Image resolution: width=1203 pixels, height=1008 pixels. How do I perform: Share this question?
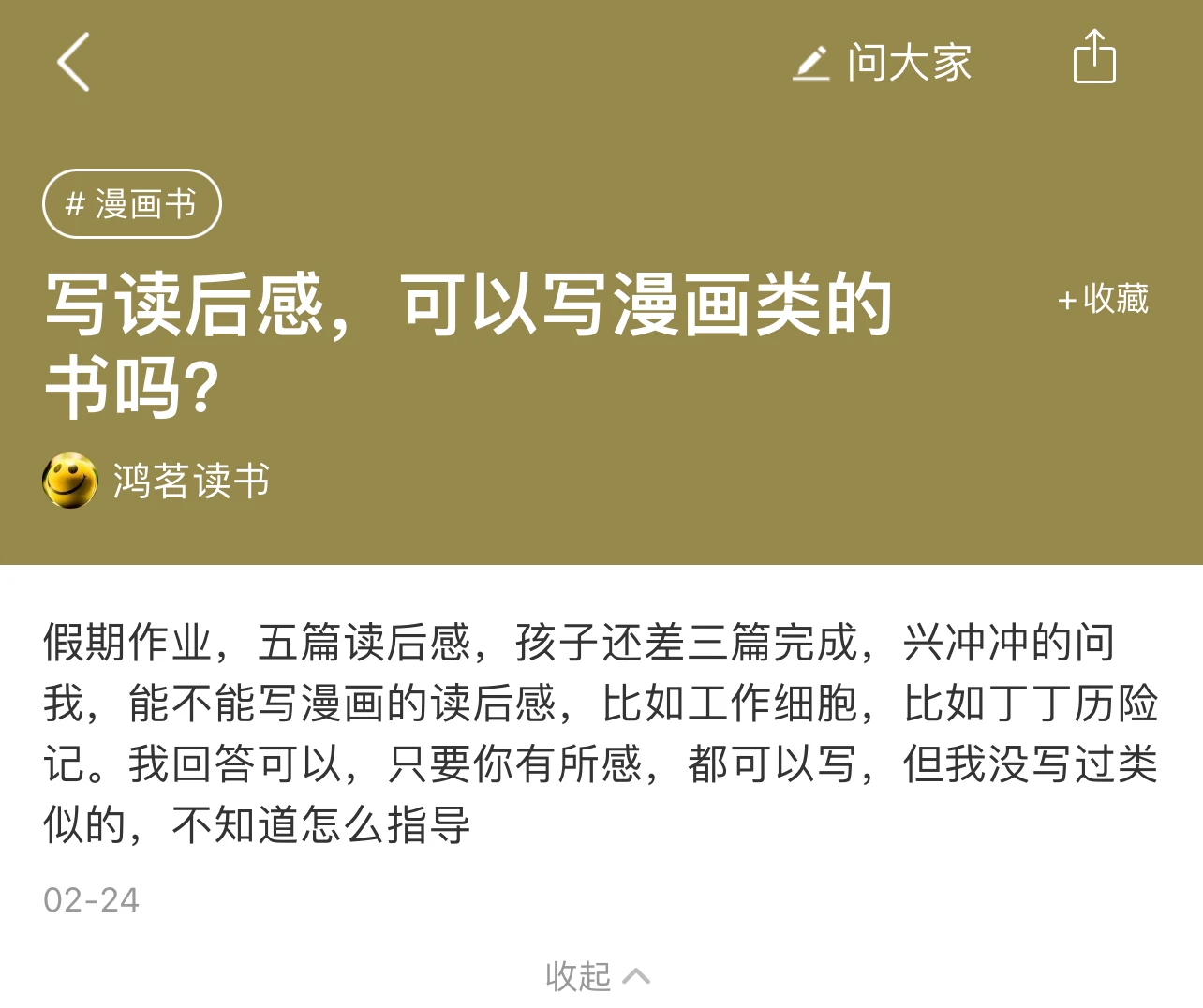tap(1093, 58)
